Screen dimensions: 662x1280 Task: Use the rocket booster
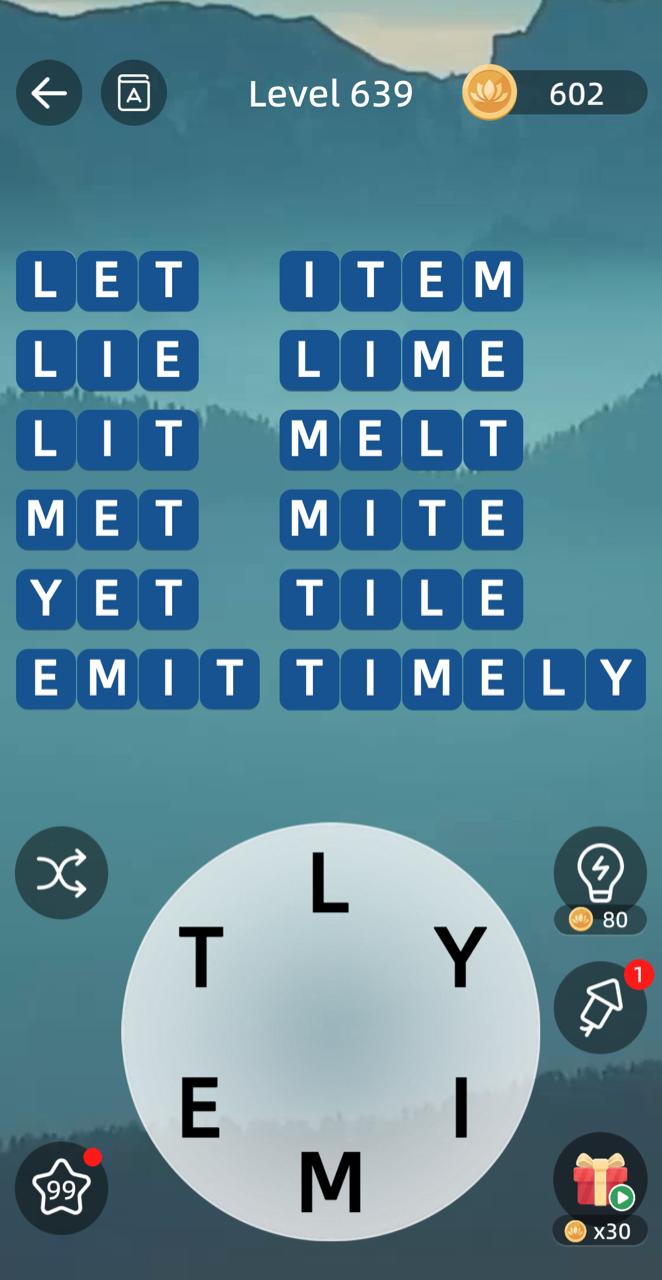600,1008
